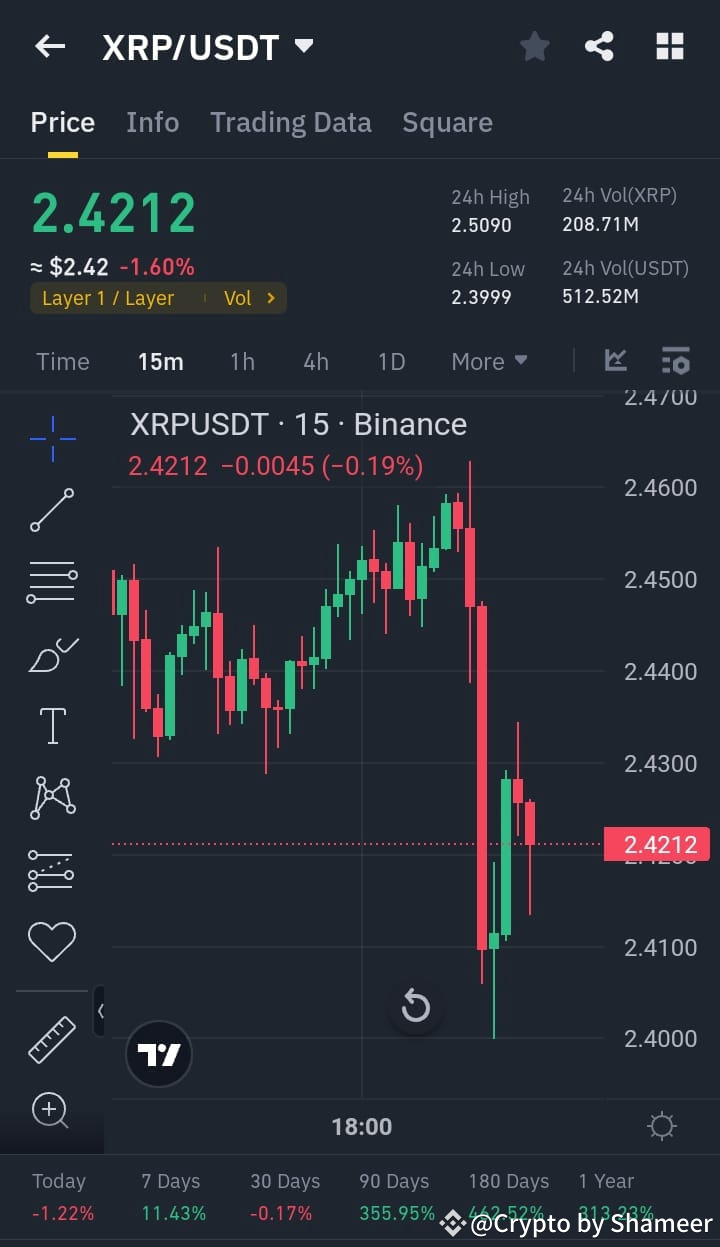Select the measure ruler tool
Image resolution: width=720 pixels, height=1247 pixels.
(52, 1038)
